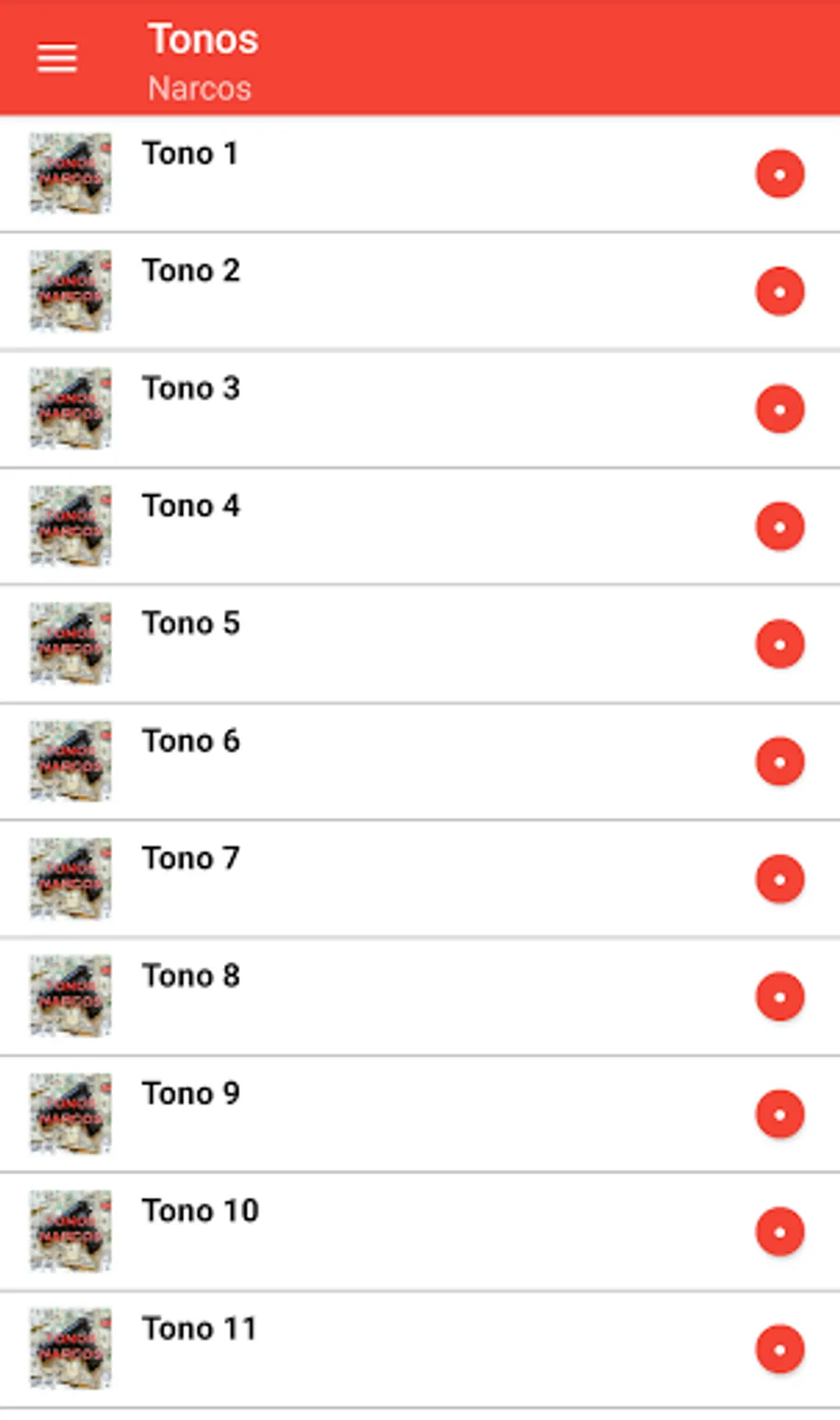Tap the red circle button for Tono 1
This screenshot has width=840, height=1420.
[x=779, y=174]
